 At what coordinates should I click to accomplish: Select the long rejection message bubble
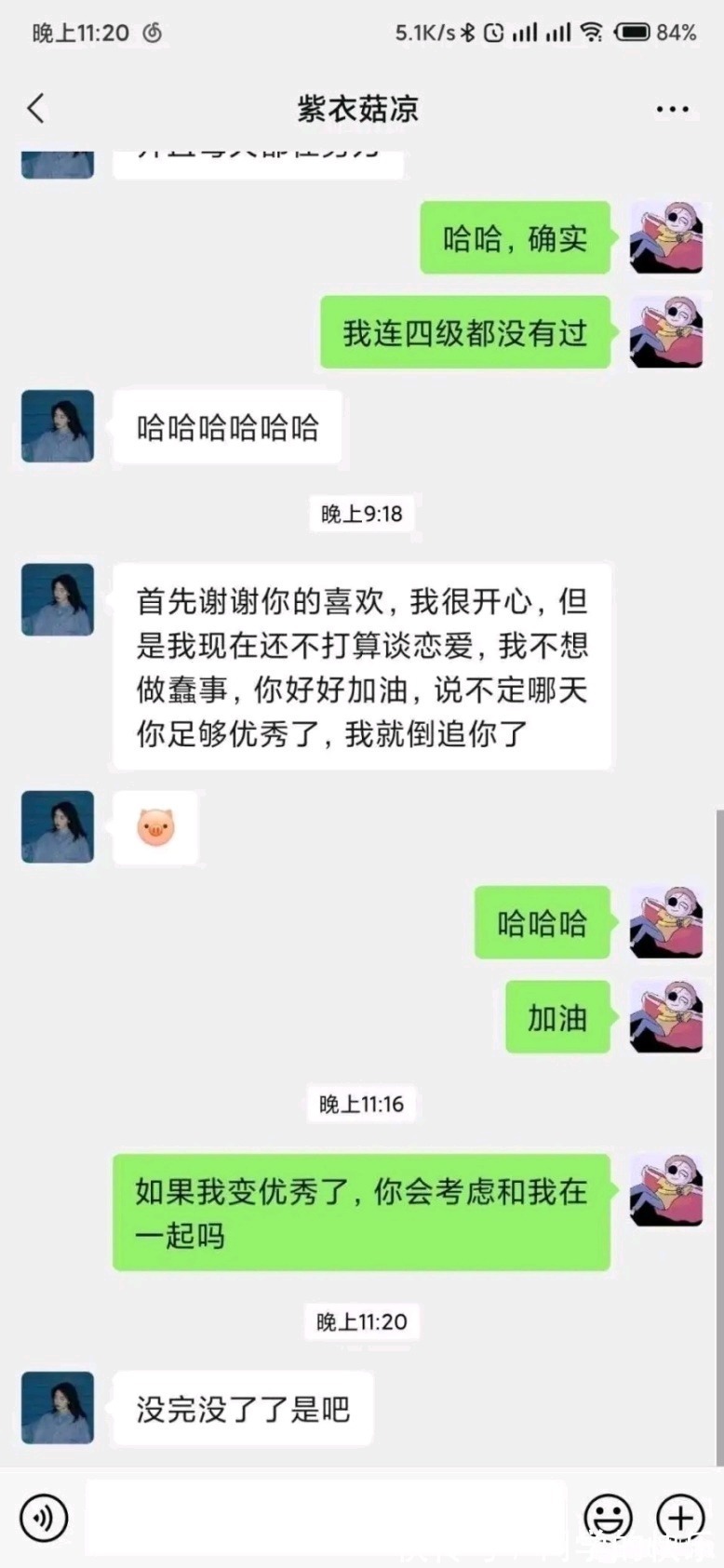361,666
